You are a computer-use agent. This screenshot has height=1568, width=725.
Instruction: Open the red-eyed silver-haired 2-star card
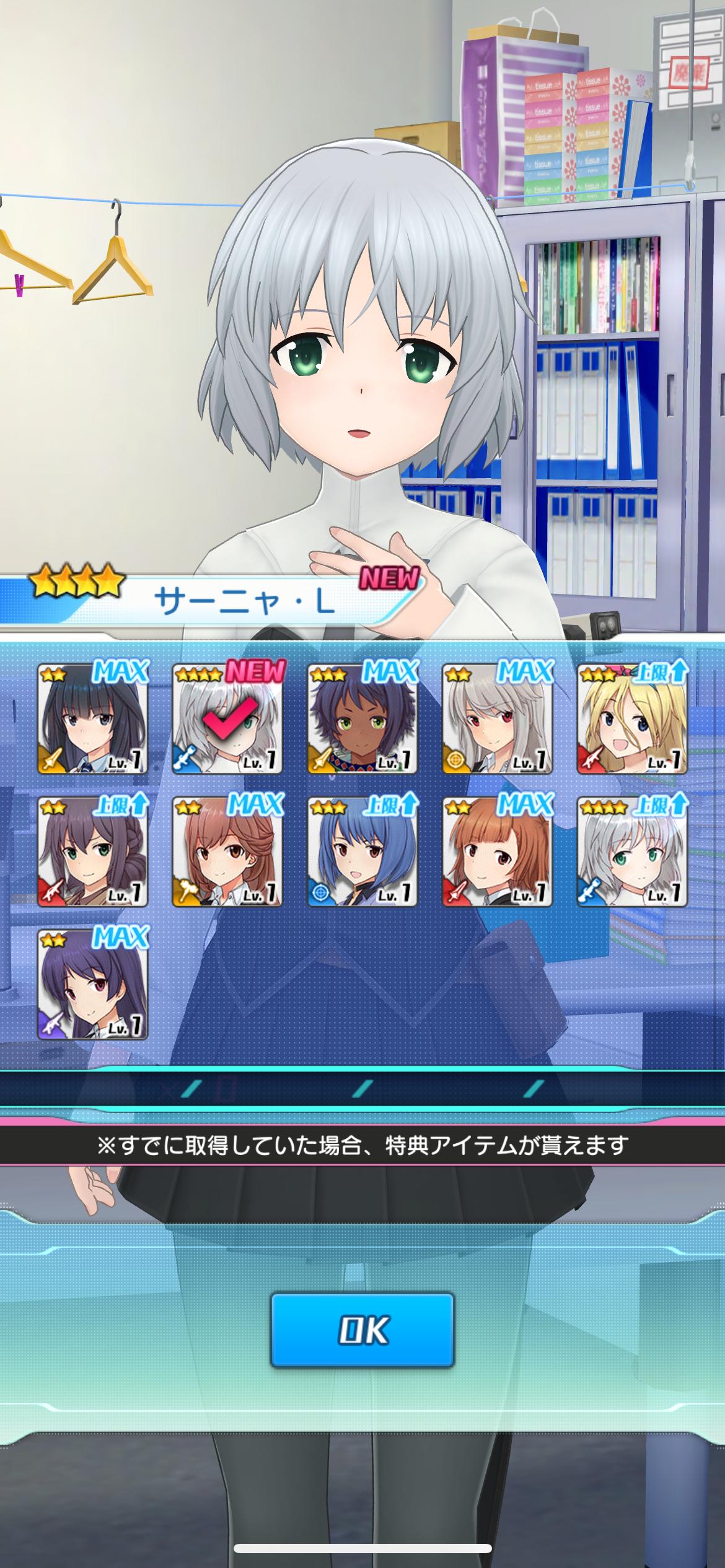click(x=497, y=720)
